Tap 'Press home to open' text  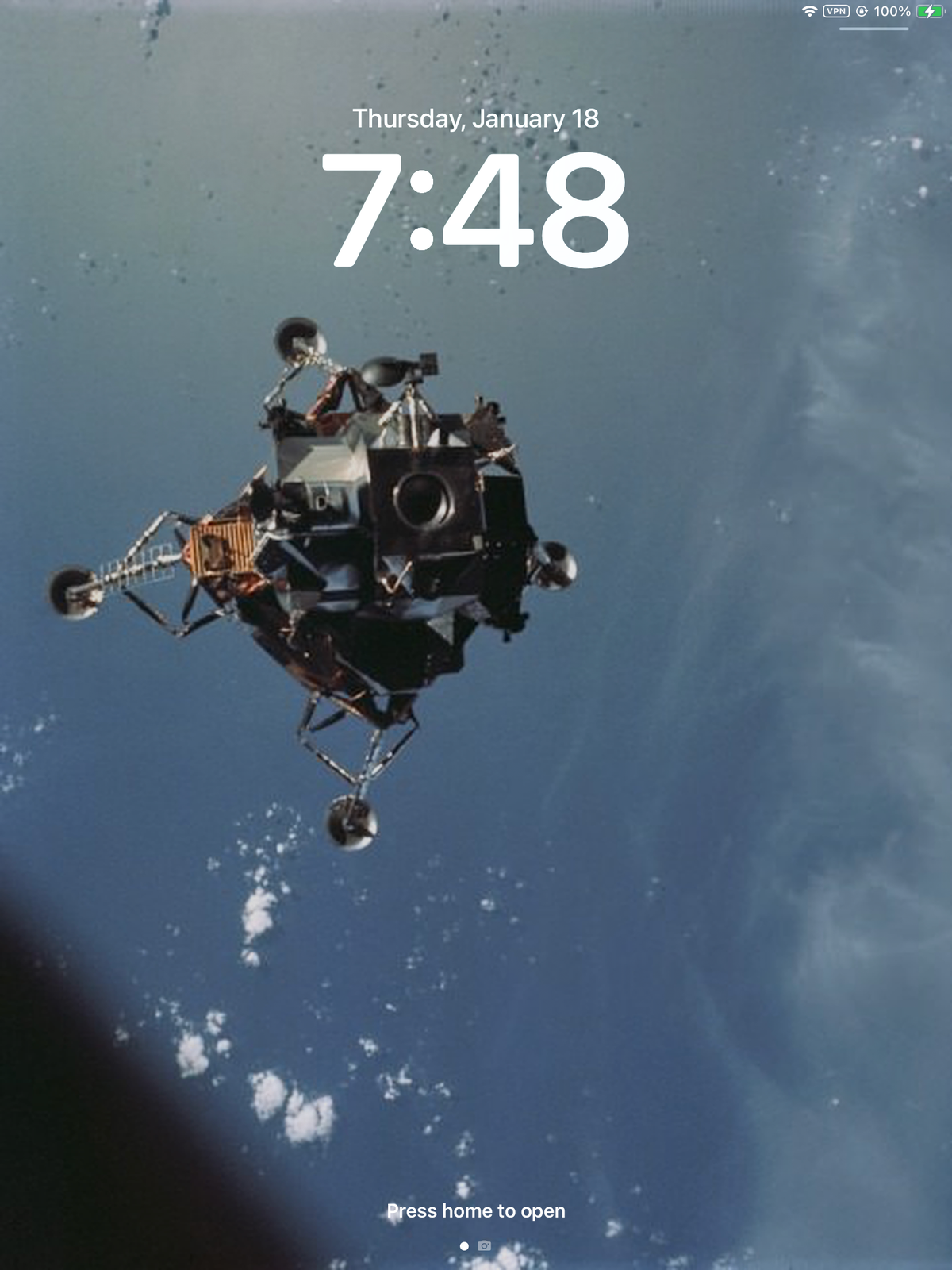tap(476, 1210)
